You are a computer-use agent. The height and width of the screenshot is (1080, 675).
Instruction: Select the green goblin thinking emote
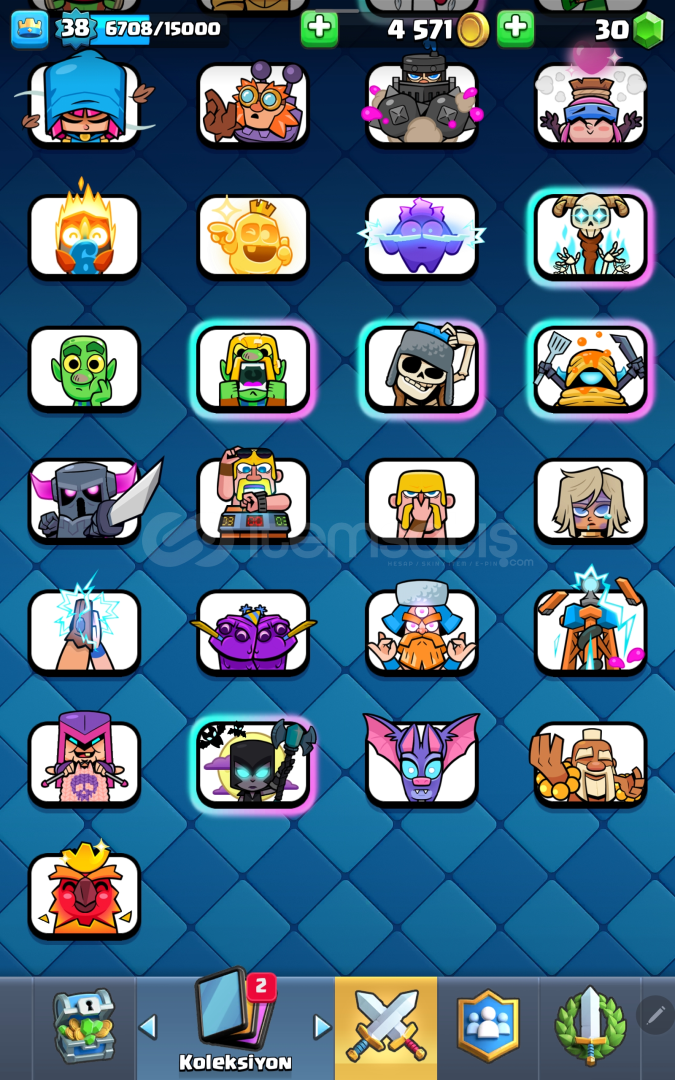(84, 368)
